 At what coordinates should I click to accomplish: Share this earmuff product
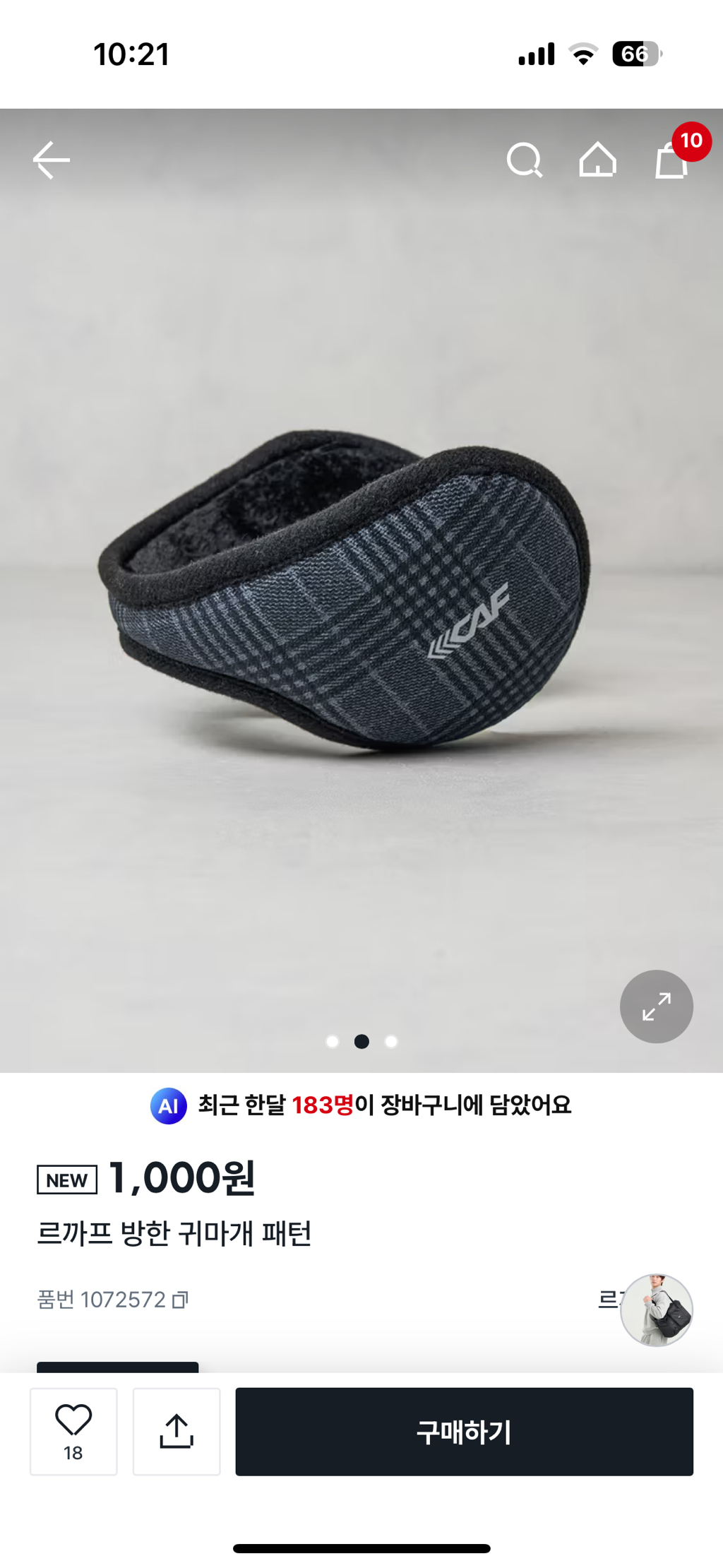(x=177, y=1431)
